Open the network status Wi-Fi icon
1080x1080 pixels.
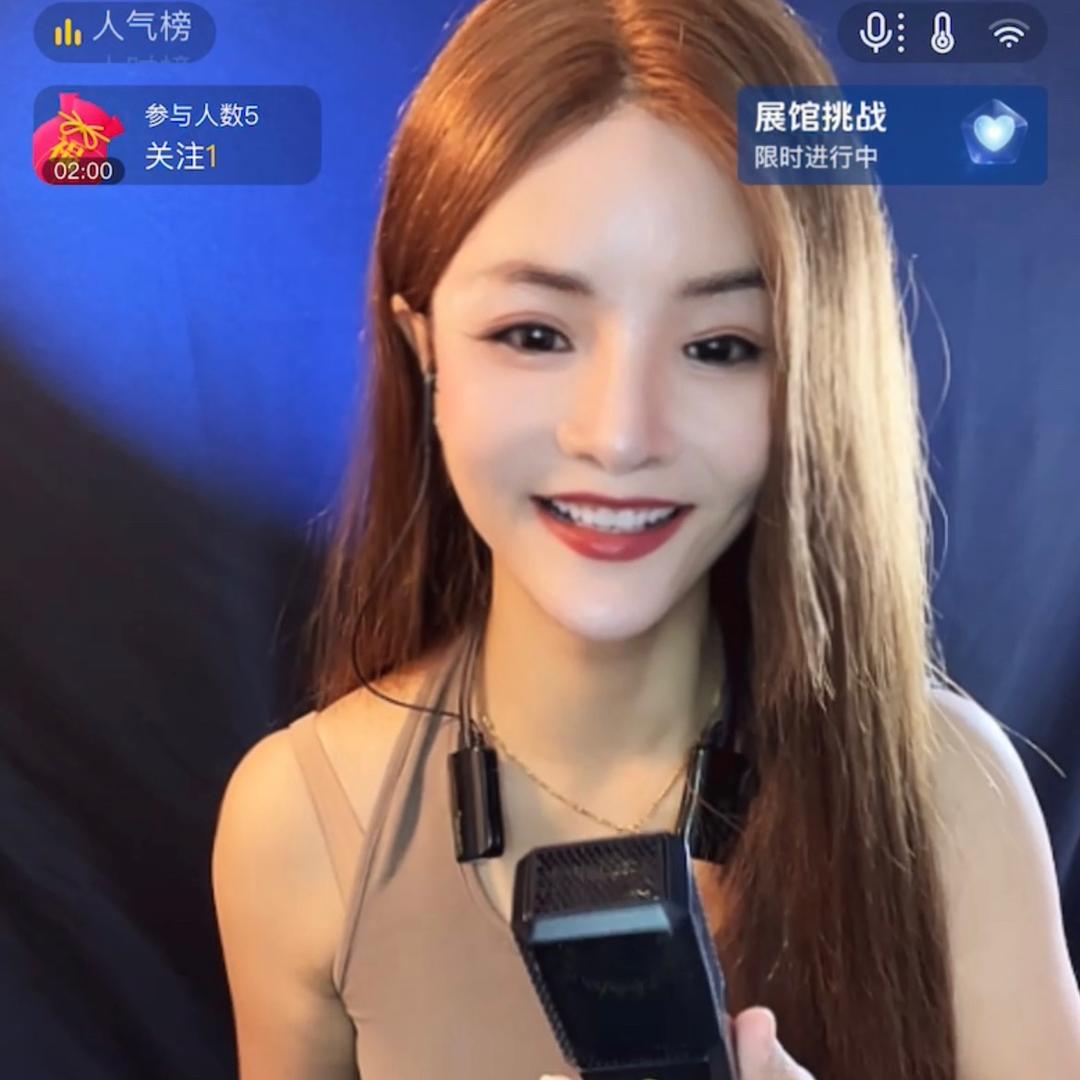pyautogui.click(x=1009, y=34)
